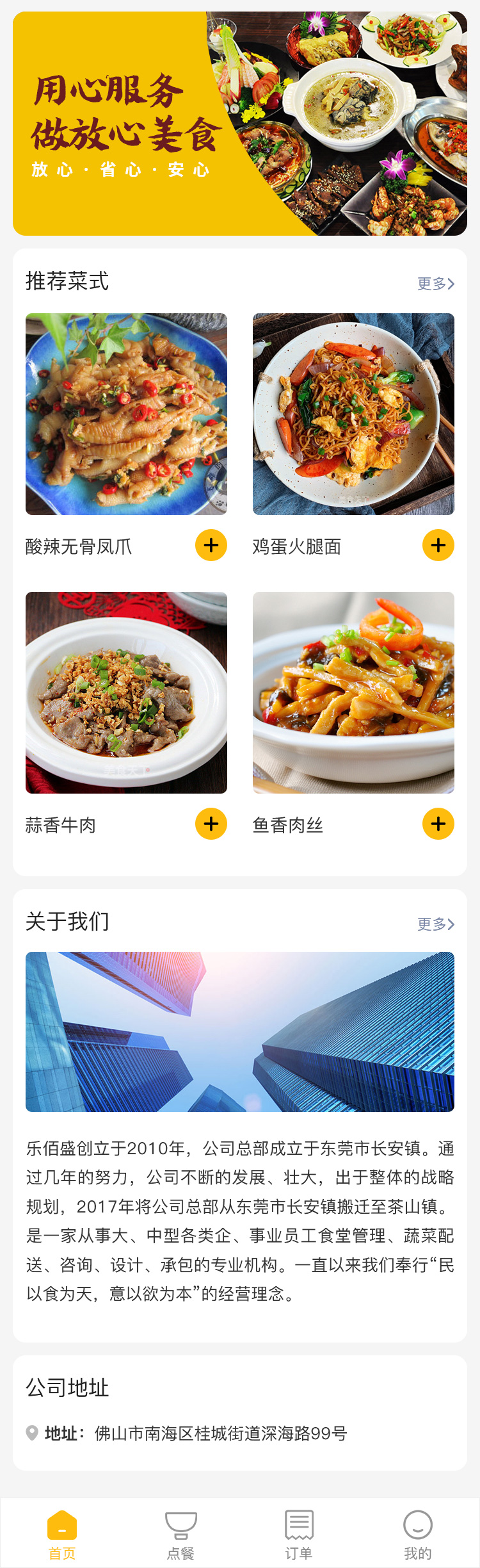480x1568 pixels.
Task: Open 更多 in 关于我们 section
Action: (435, 924)
